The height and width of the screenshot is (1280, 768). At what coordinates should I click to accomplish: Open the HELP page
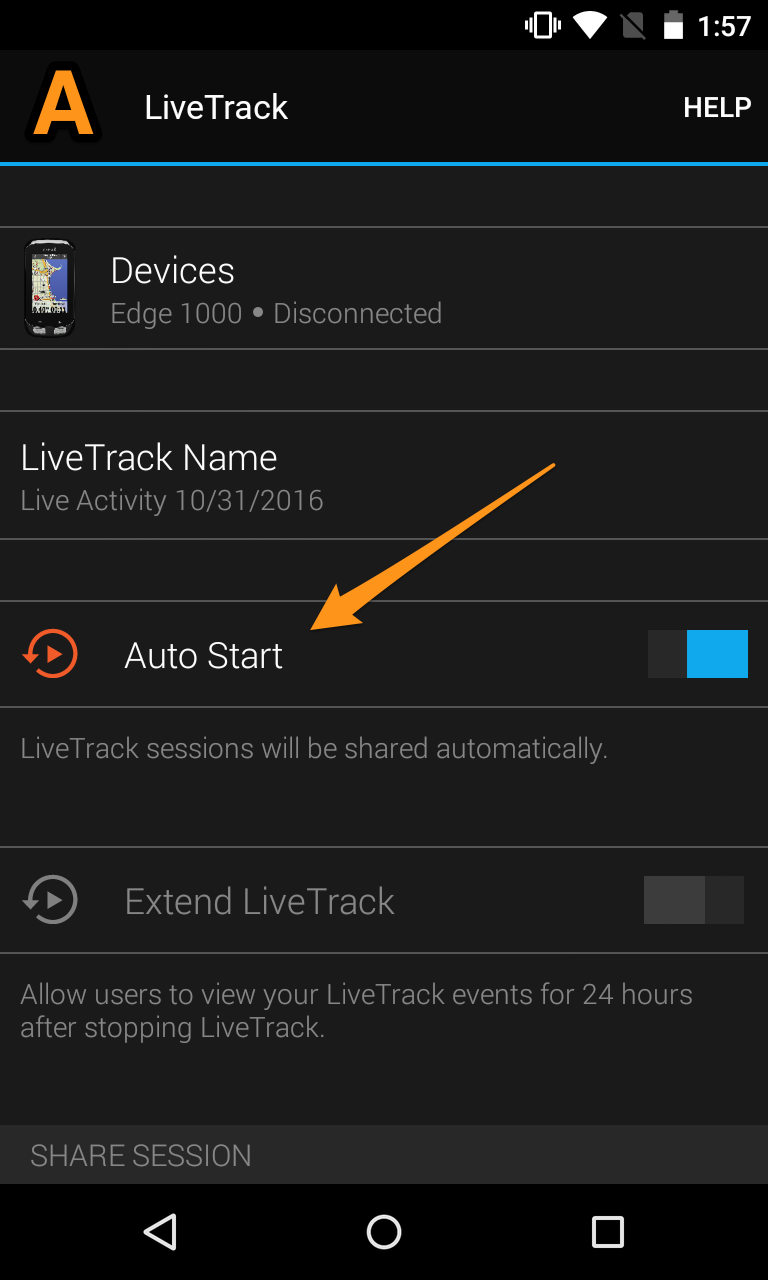pyautogui.click(x=717, y=107)
